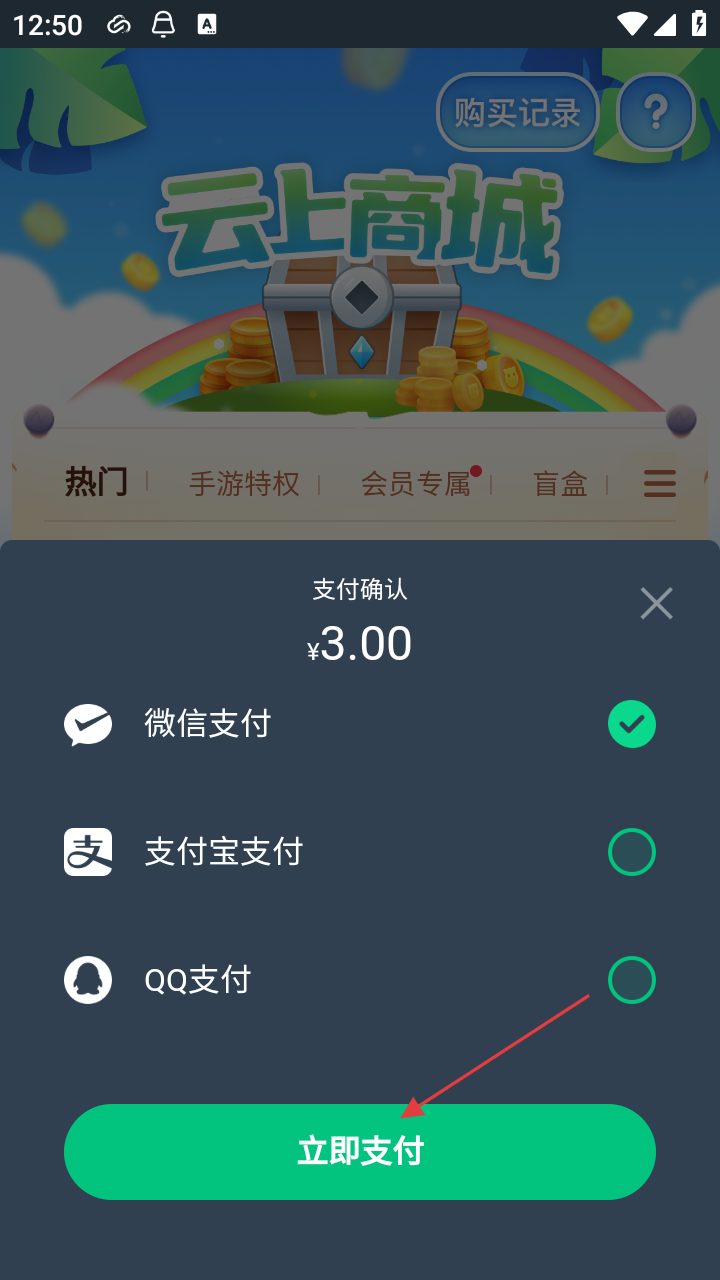720x1280 pixels.
Task: Go to the 会员专属 tab
Action: 415,484
